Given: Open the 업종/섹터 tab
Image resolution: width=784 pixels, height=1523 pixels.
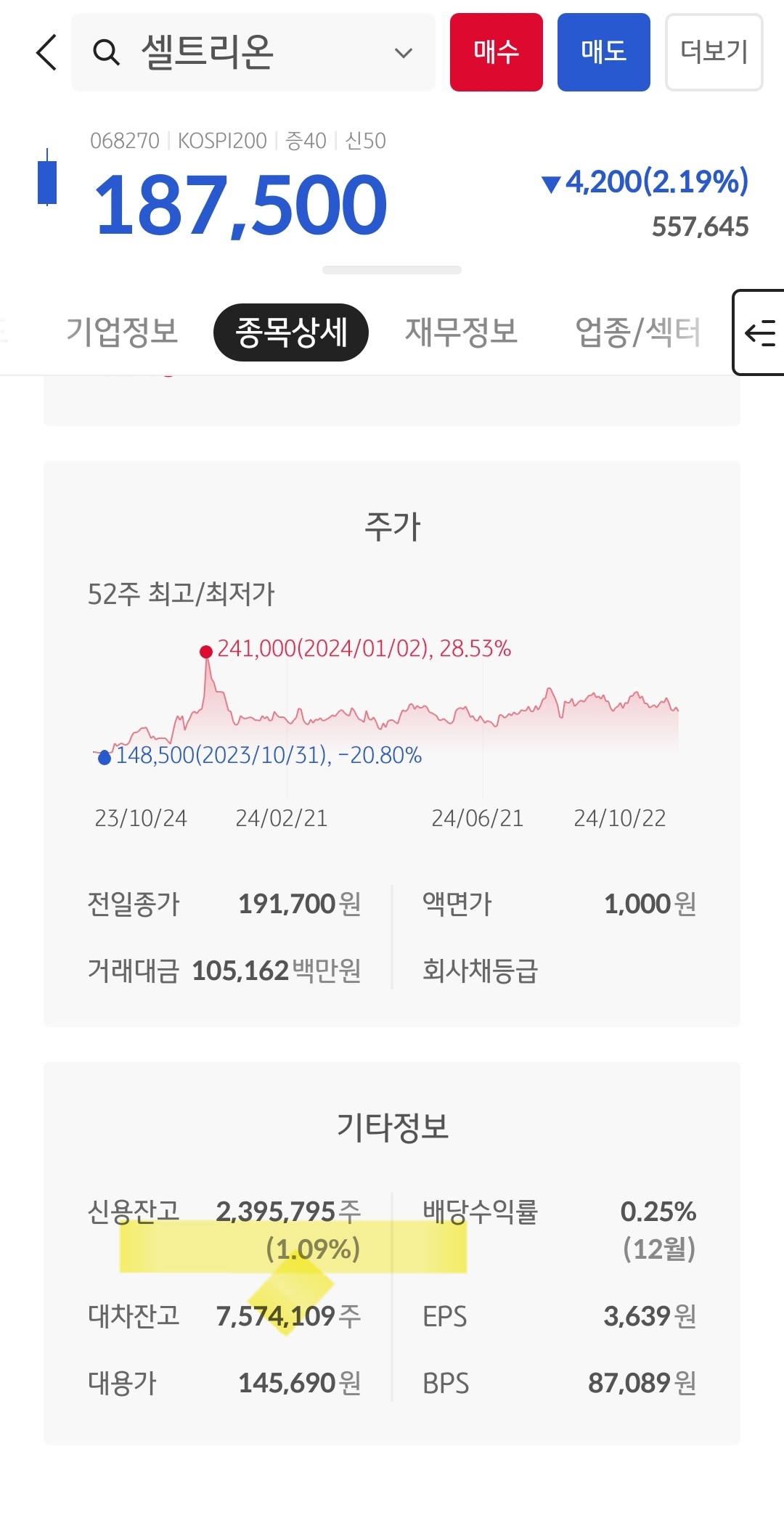Looking at the screenshot, I should [637, 332].
